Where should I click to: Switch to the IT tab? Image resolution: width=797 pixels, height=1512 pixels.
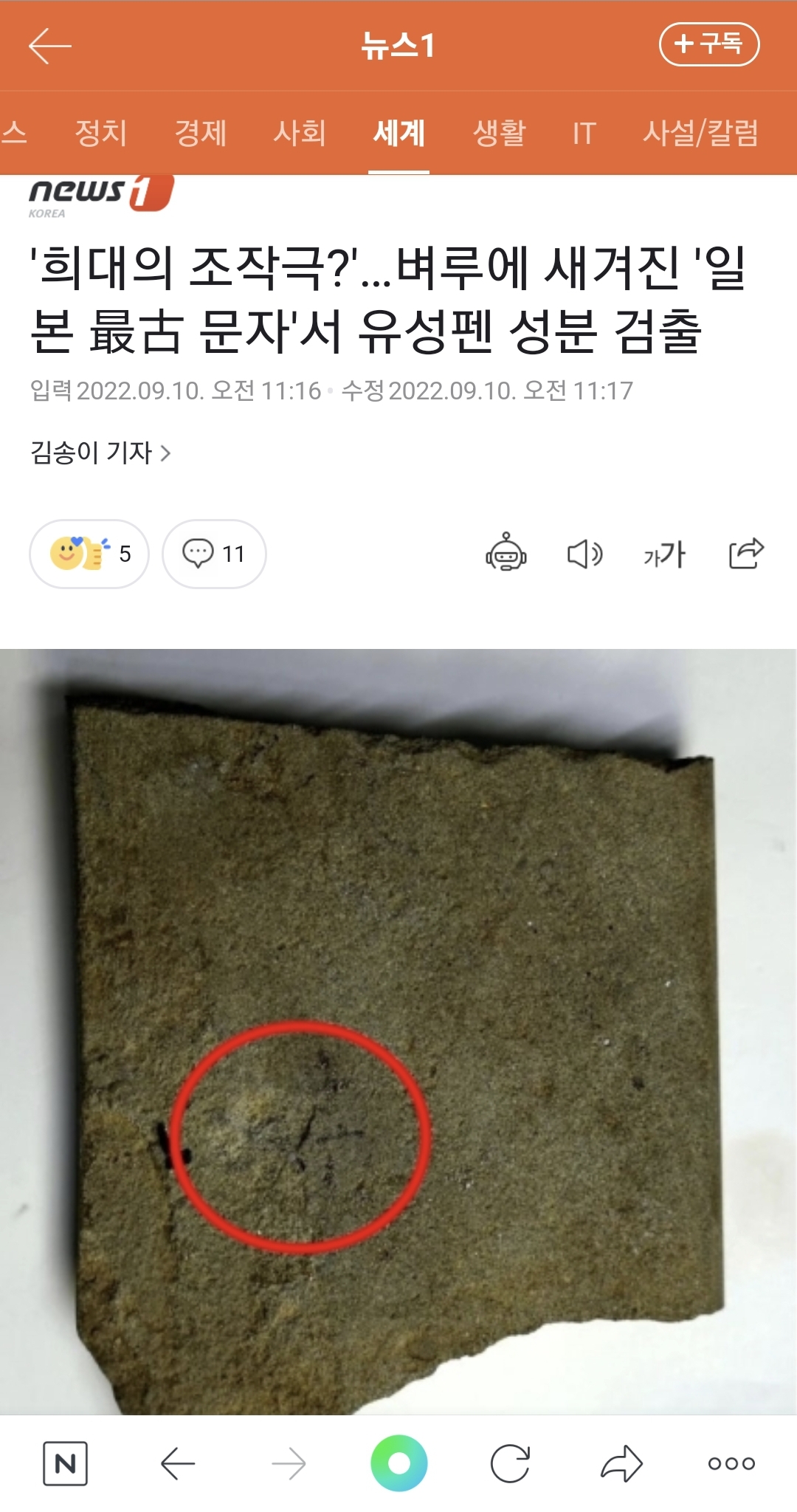point(584,134)
